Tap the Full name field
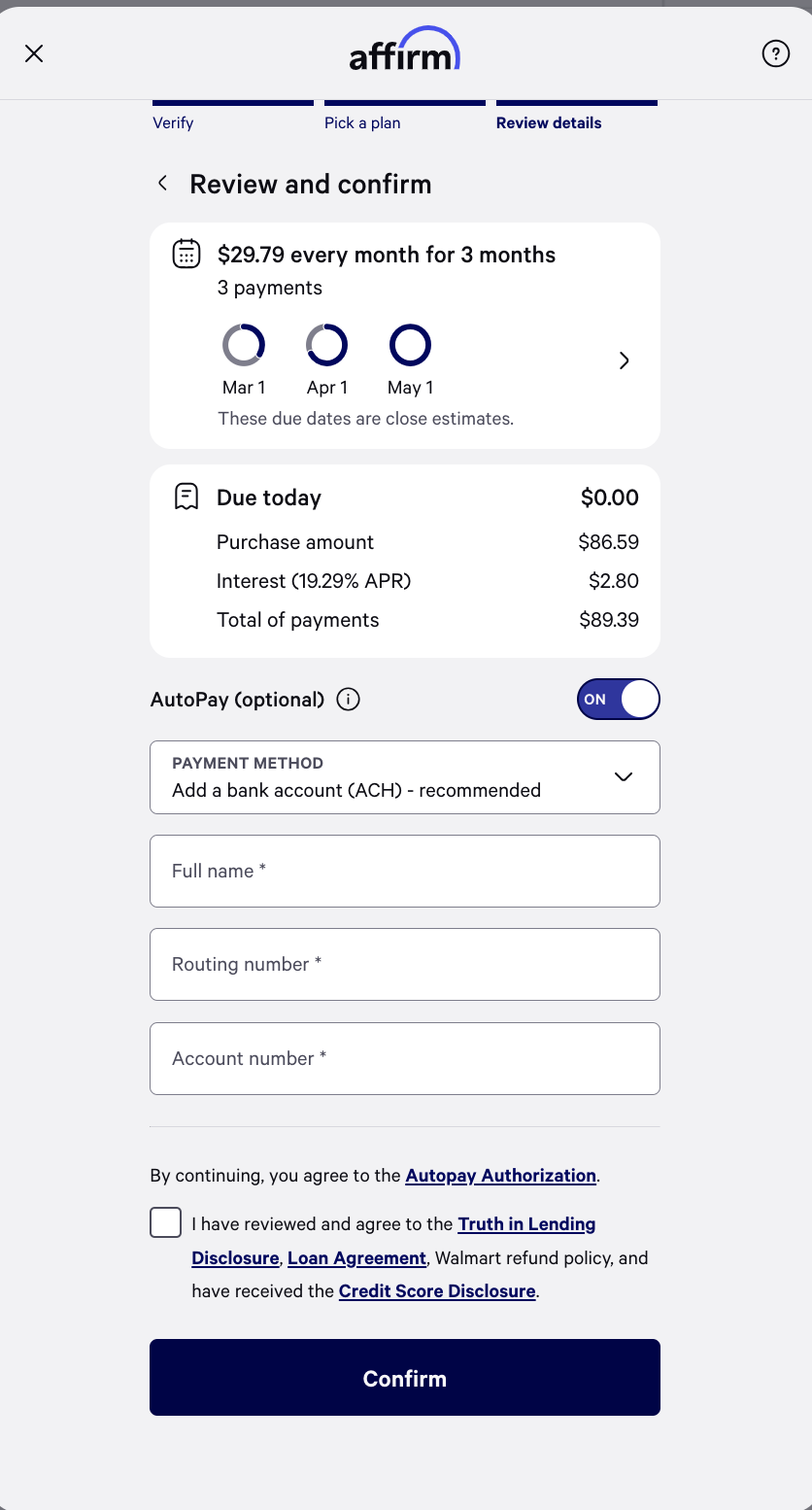 click(405, 871)
